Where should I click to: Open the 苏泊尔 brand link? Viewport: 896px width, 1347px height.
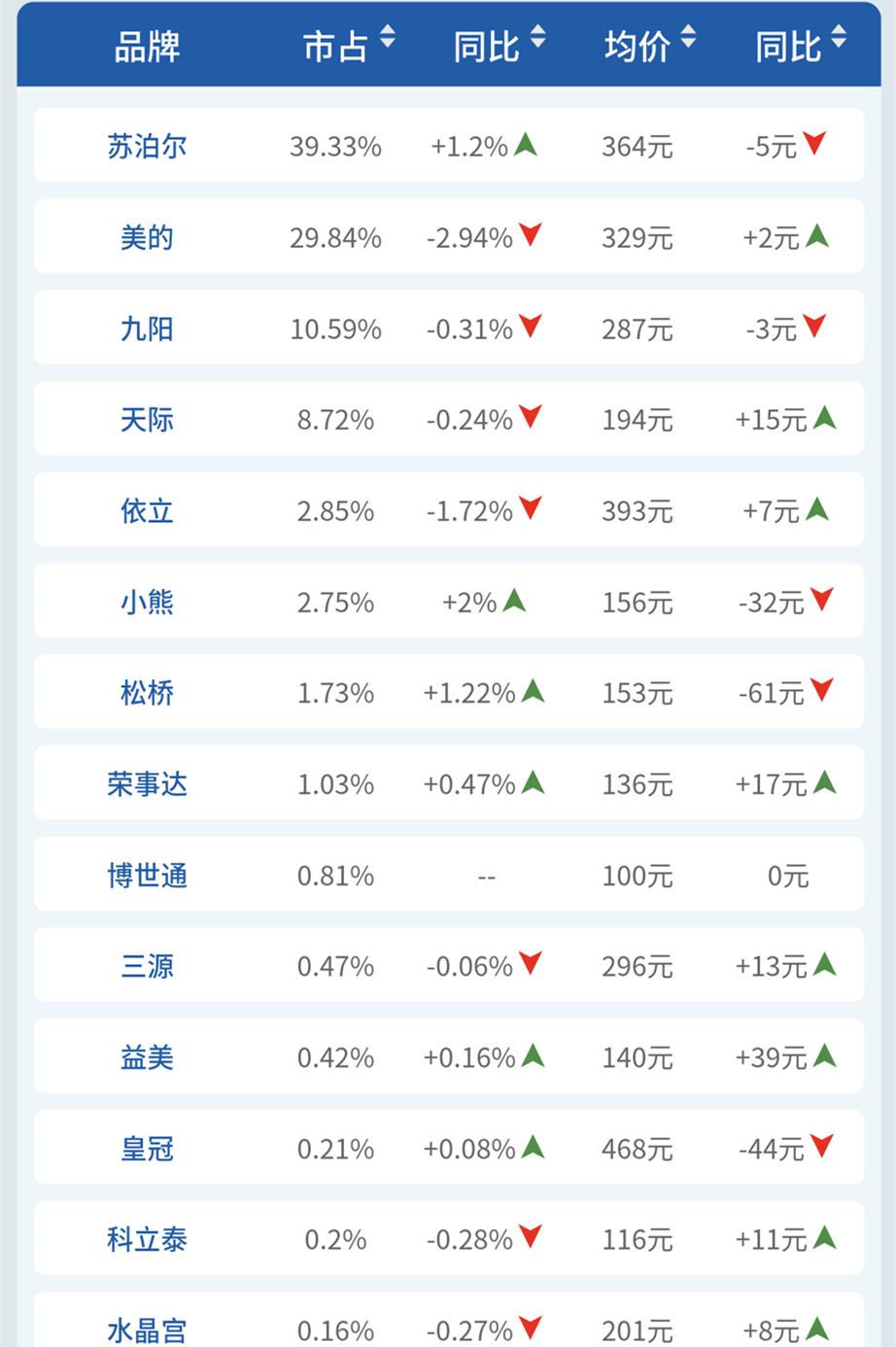146,146
